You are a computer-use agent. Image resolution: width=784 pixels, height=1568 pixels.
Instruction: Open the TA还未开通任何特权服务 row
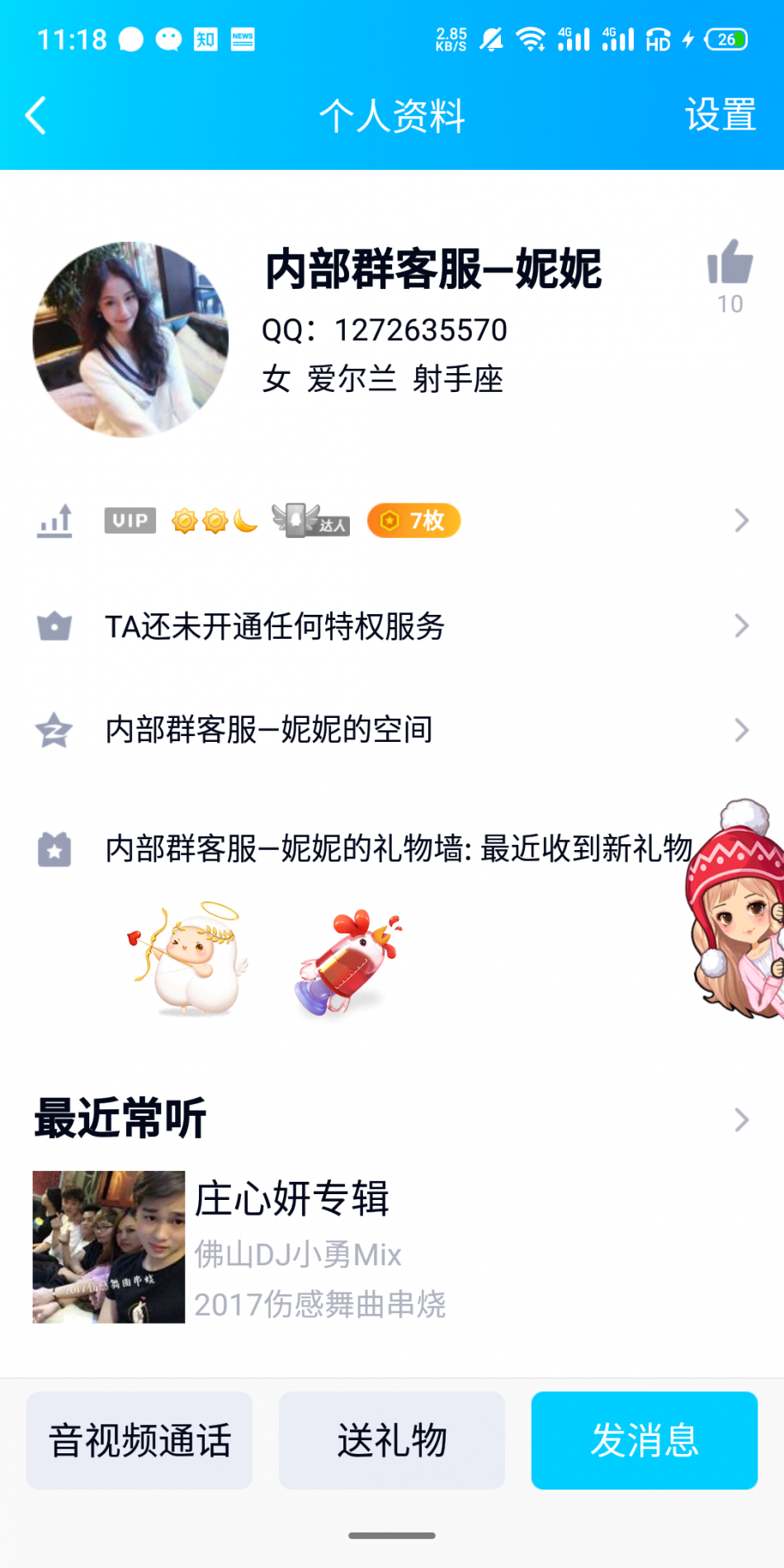(392, 626)
